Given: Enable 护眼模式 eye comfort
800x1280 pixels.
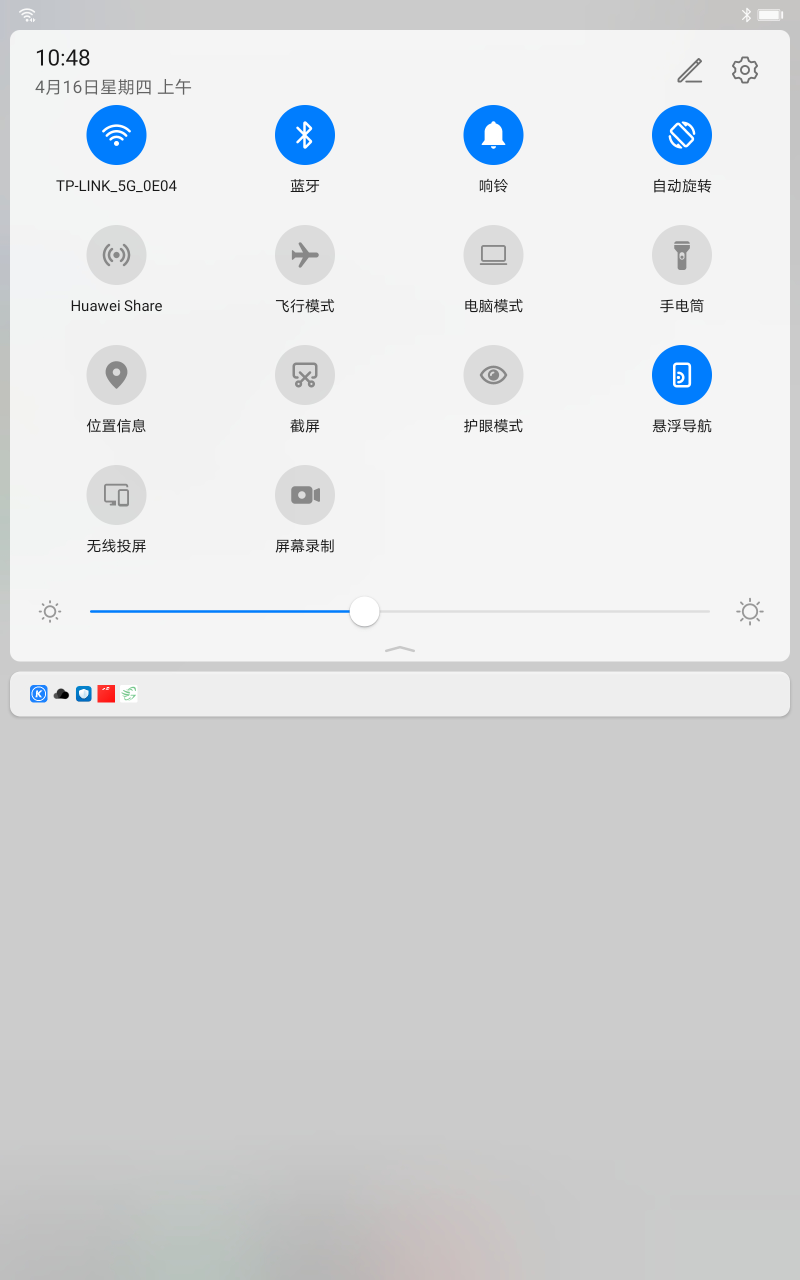Looking at the screenshot, I should click(x=493, y=375).
